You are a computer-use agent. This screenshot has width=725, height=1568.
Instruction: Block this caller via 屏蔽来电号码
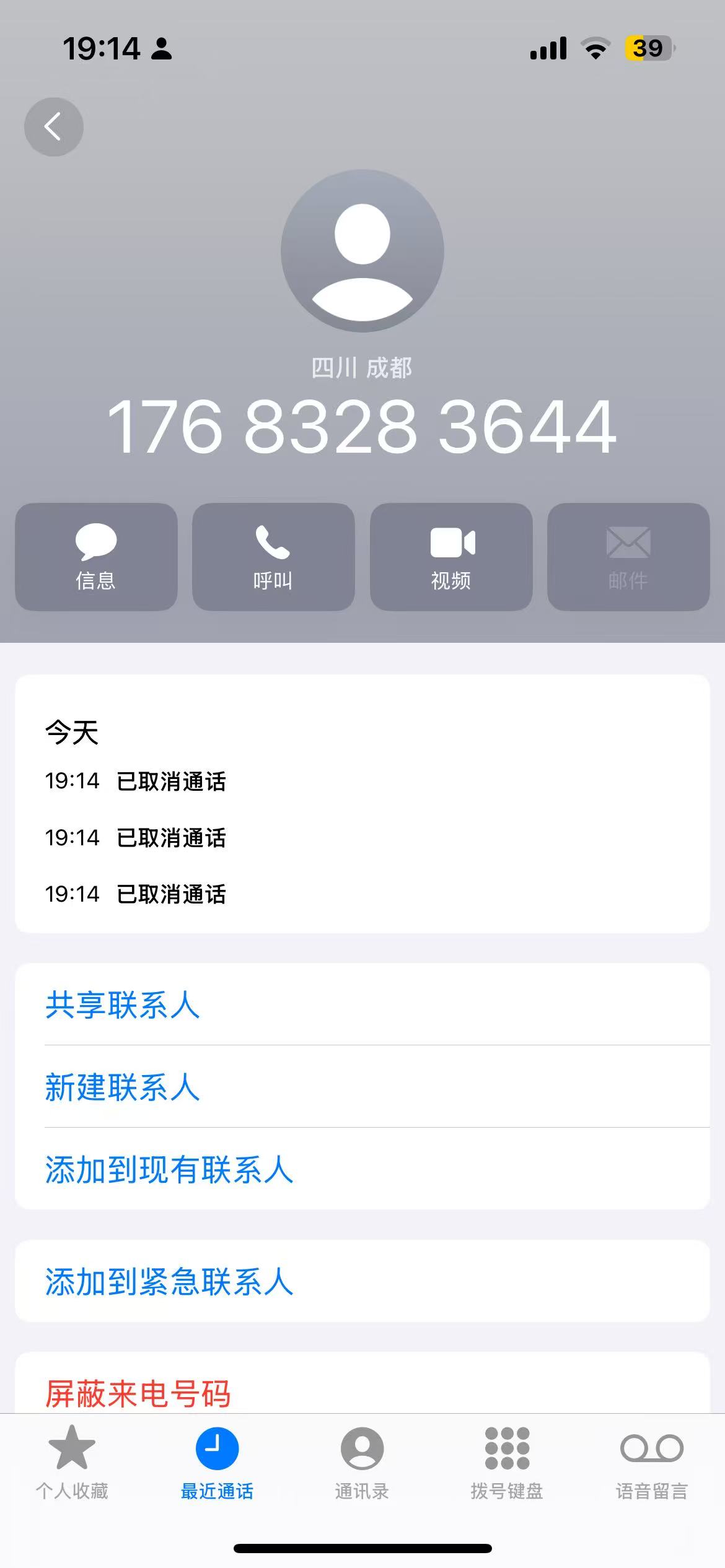(138, 1393)
